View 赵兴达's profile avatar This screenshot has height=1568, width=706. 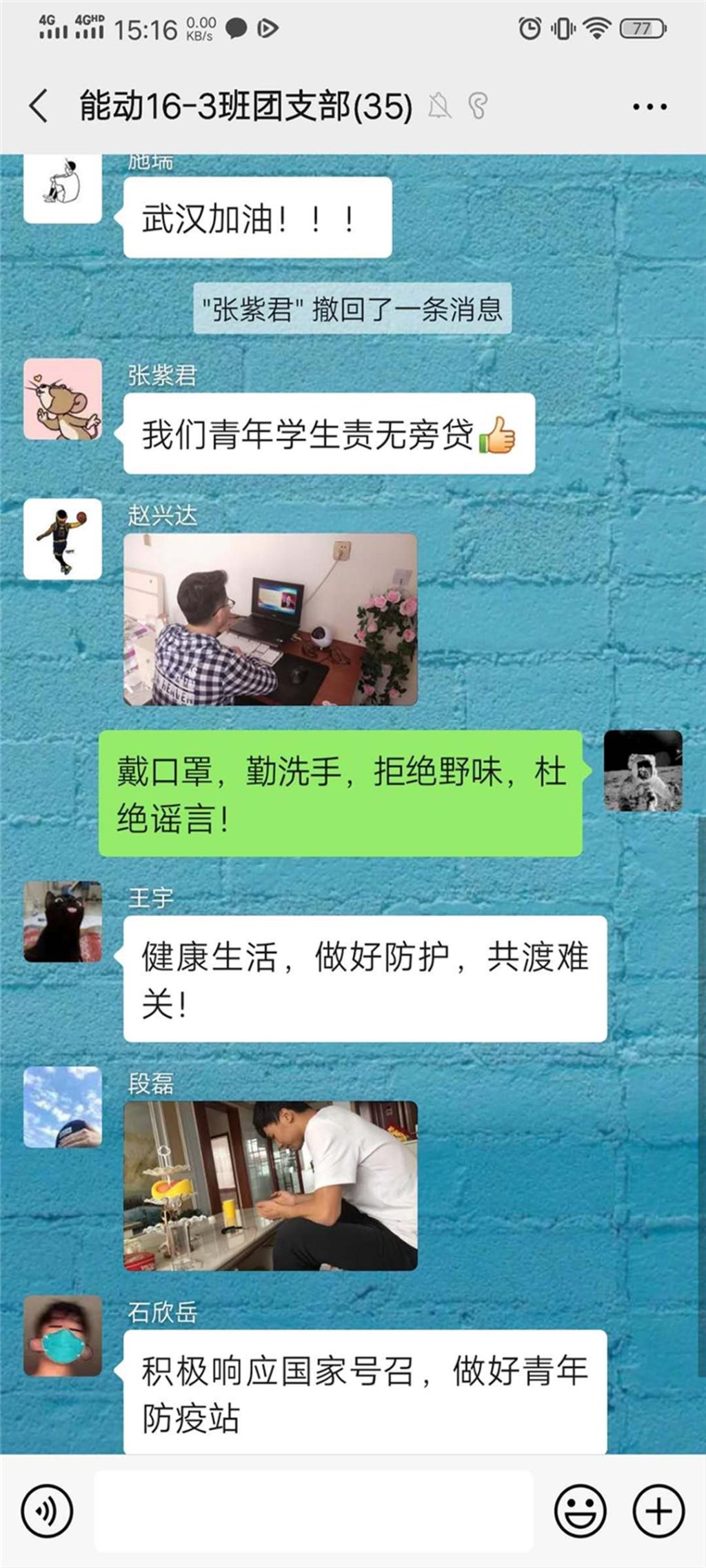(x=63, y=539)
